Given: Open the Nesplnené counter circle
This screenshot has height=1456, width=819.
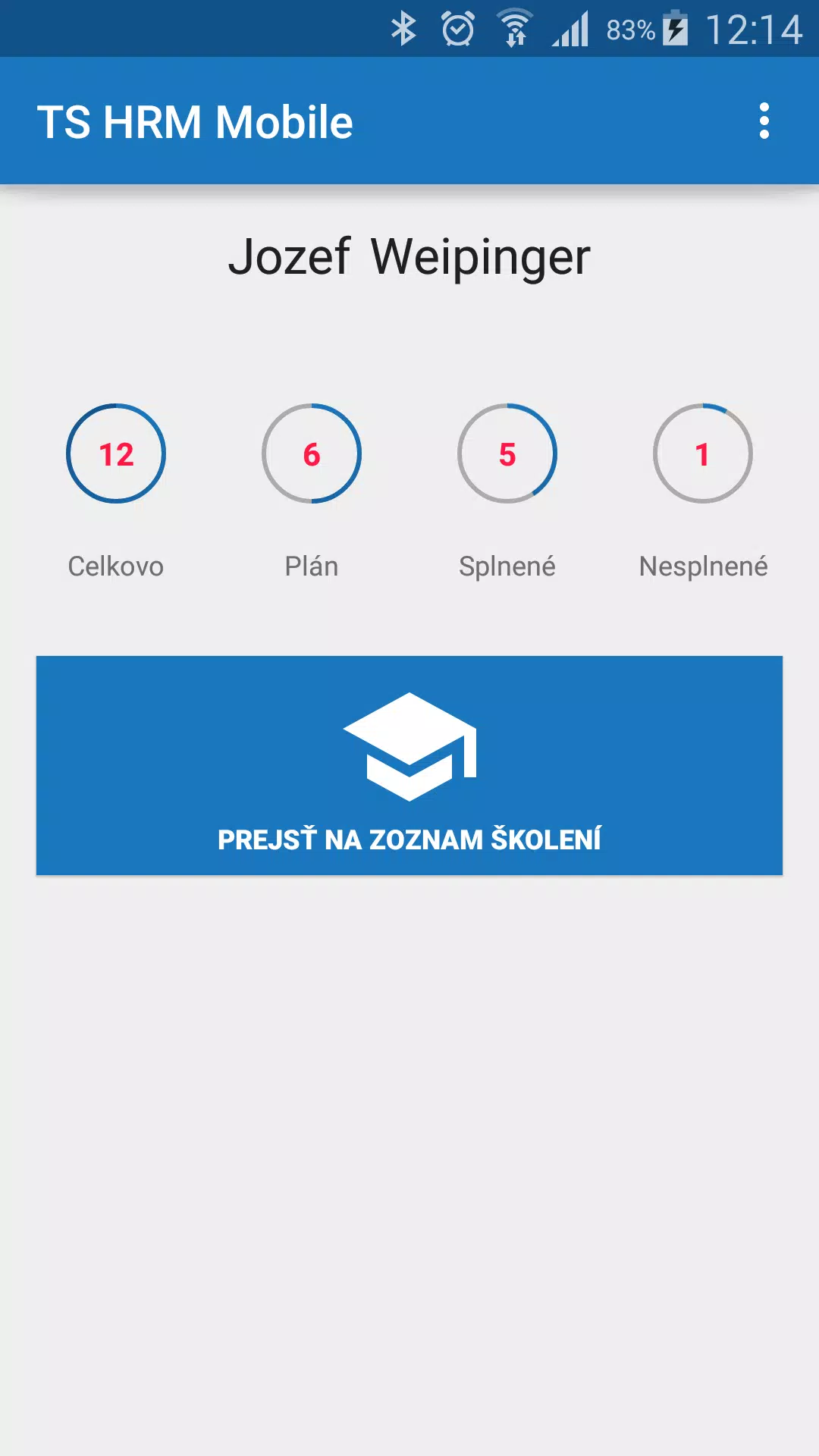Looking at the screenshot, I should pyautogui.click(x=703, y=453).
